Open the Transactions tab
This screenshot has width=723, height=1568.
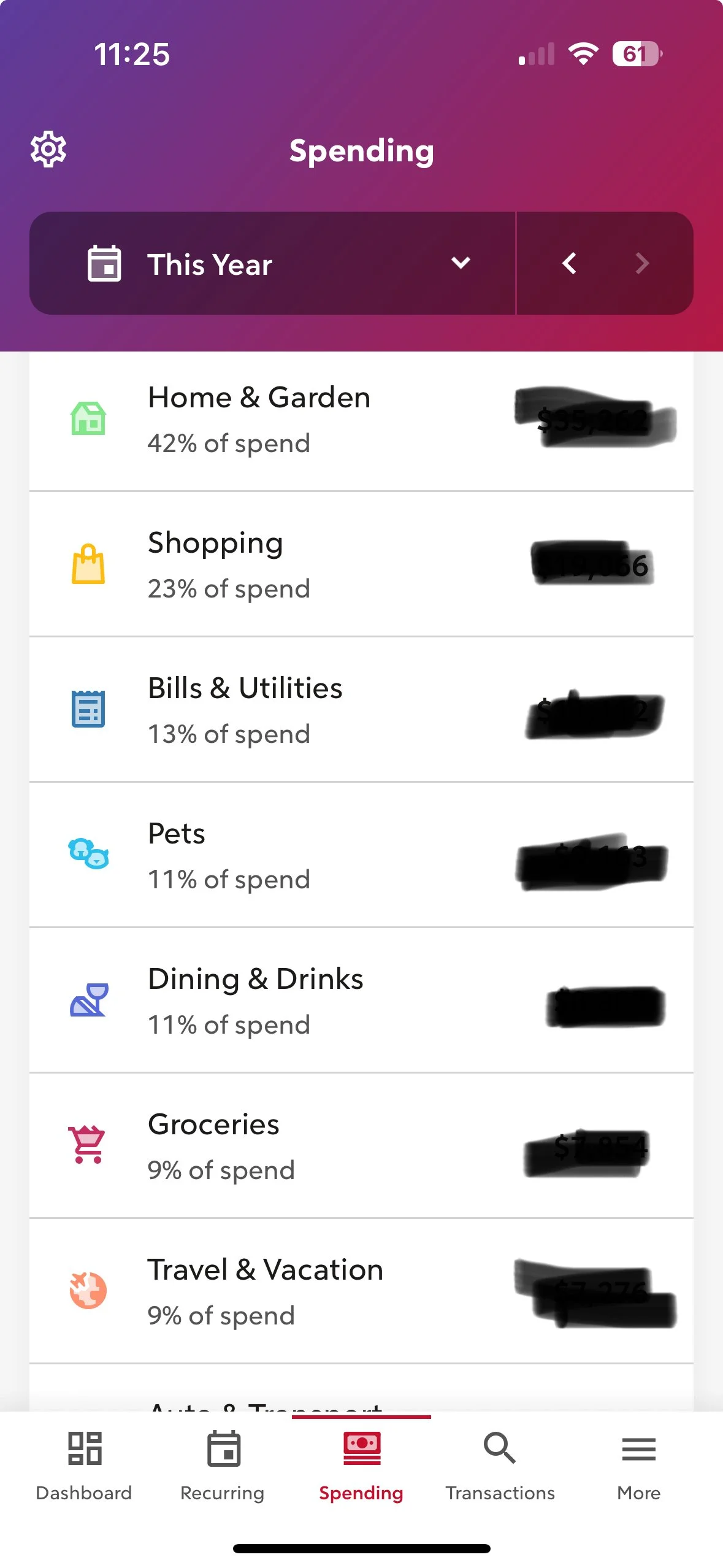(x=500, y=1465)
